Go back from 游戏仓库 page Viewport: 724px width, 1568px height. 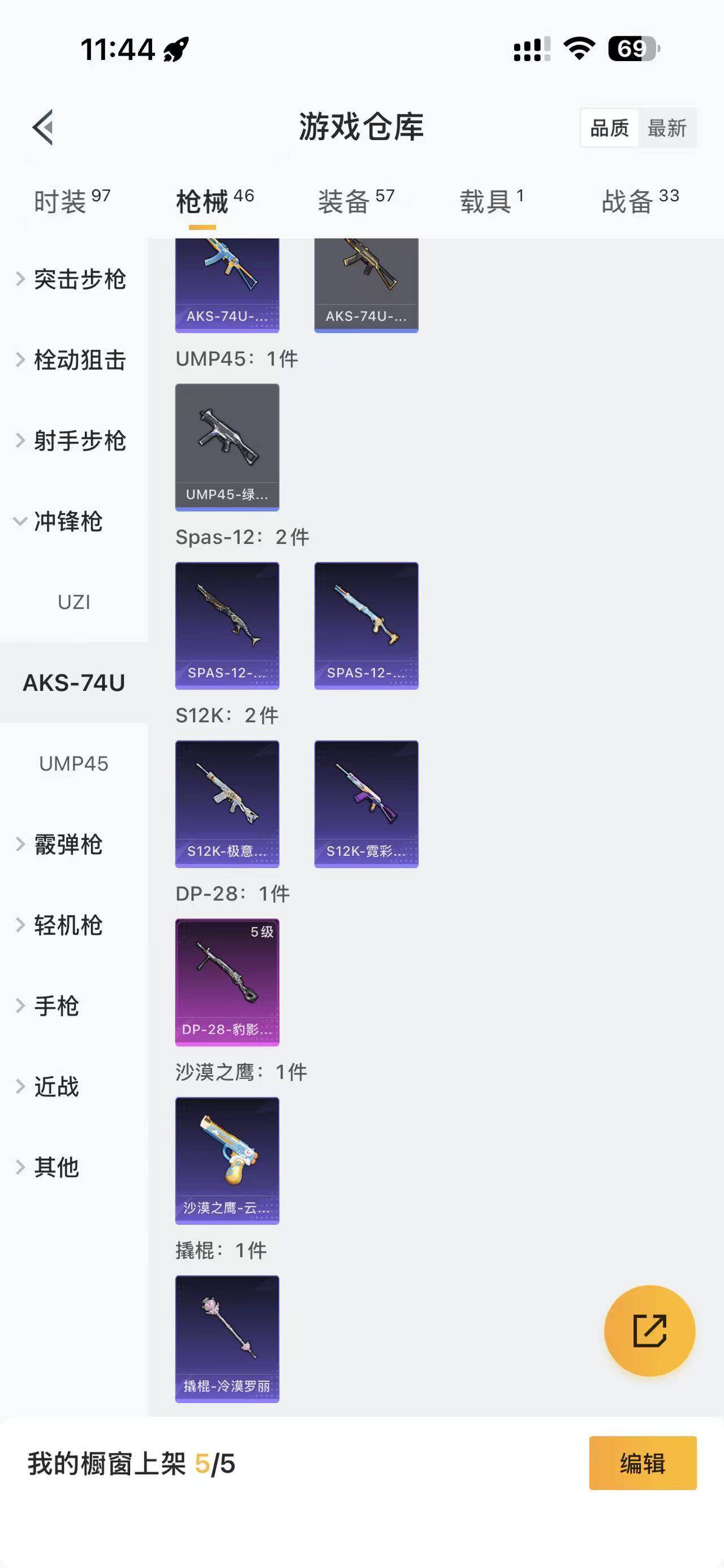[43, 127]
